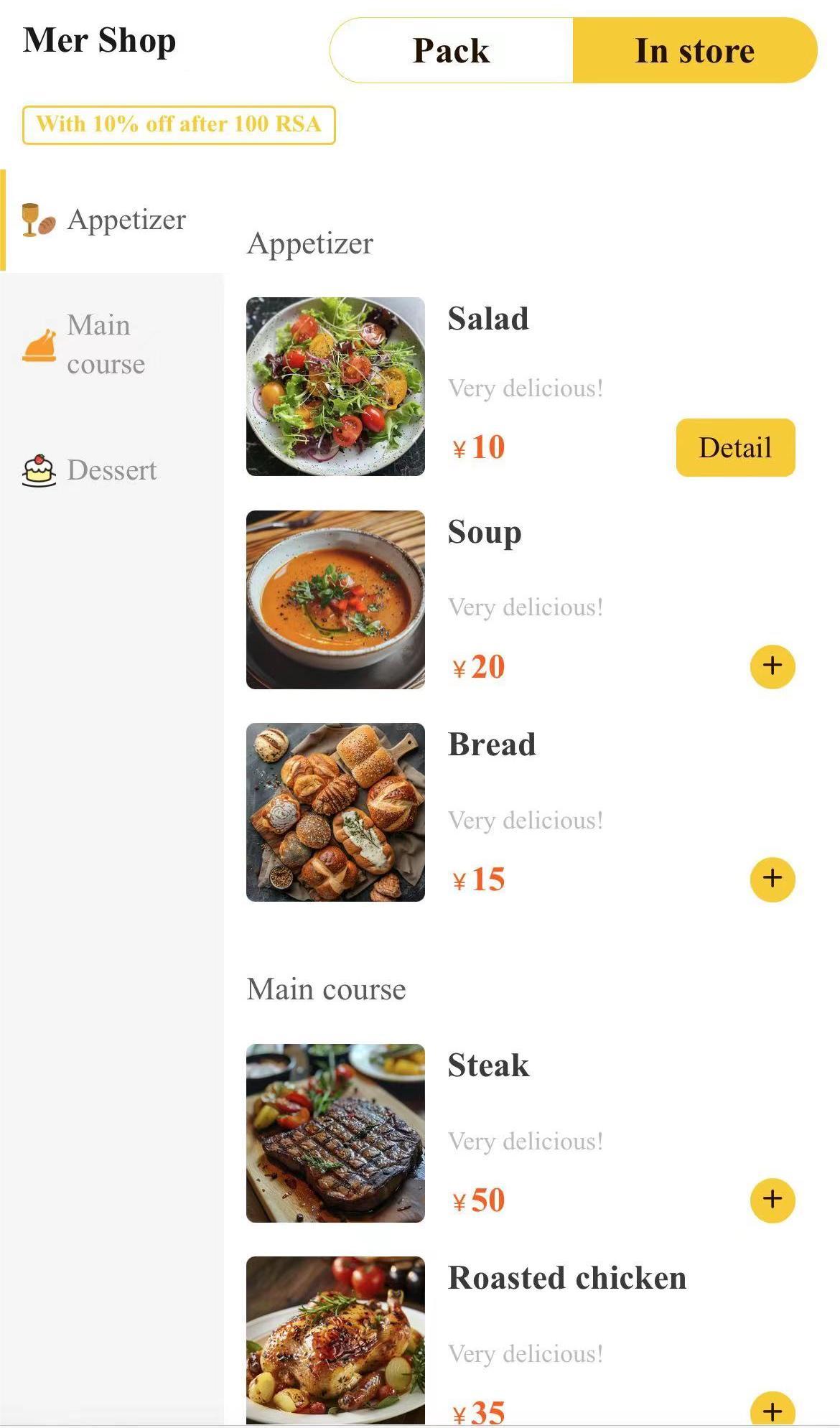Open the Bread item picture
This screenshot has width=840, height=1428.
335,812
